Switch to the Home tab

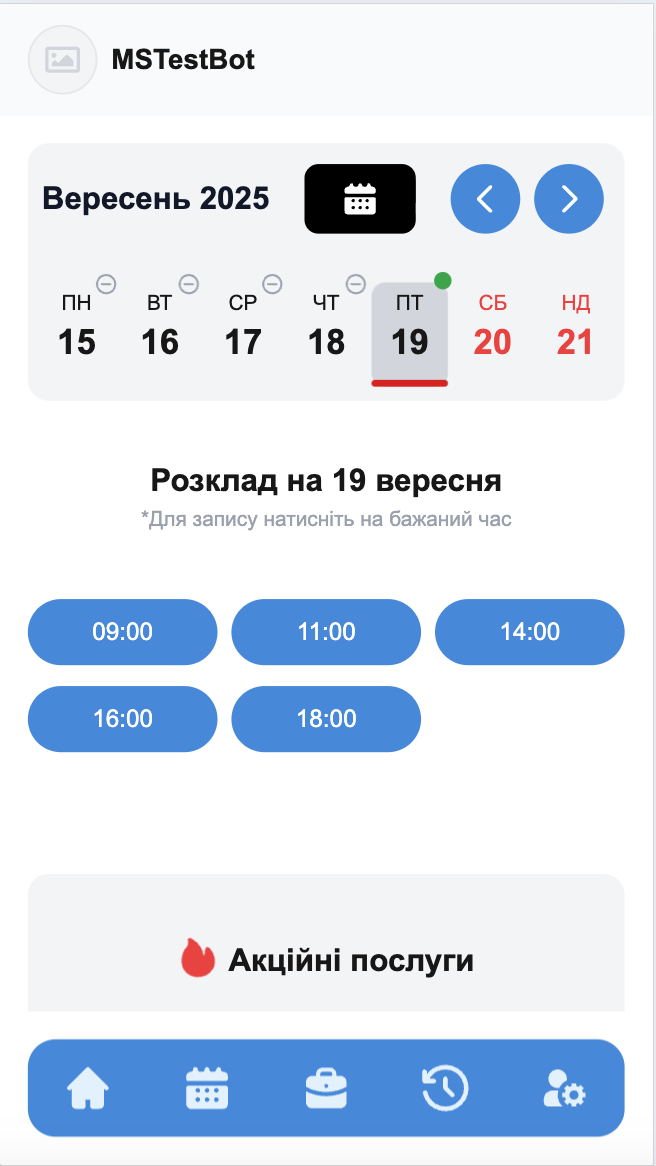(88, 1088)
